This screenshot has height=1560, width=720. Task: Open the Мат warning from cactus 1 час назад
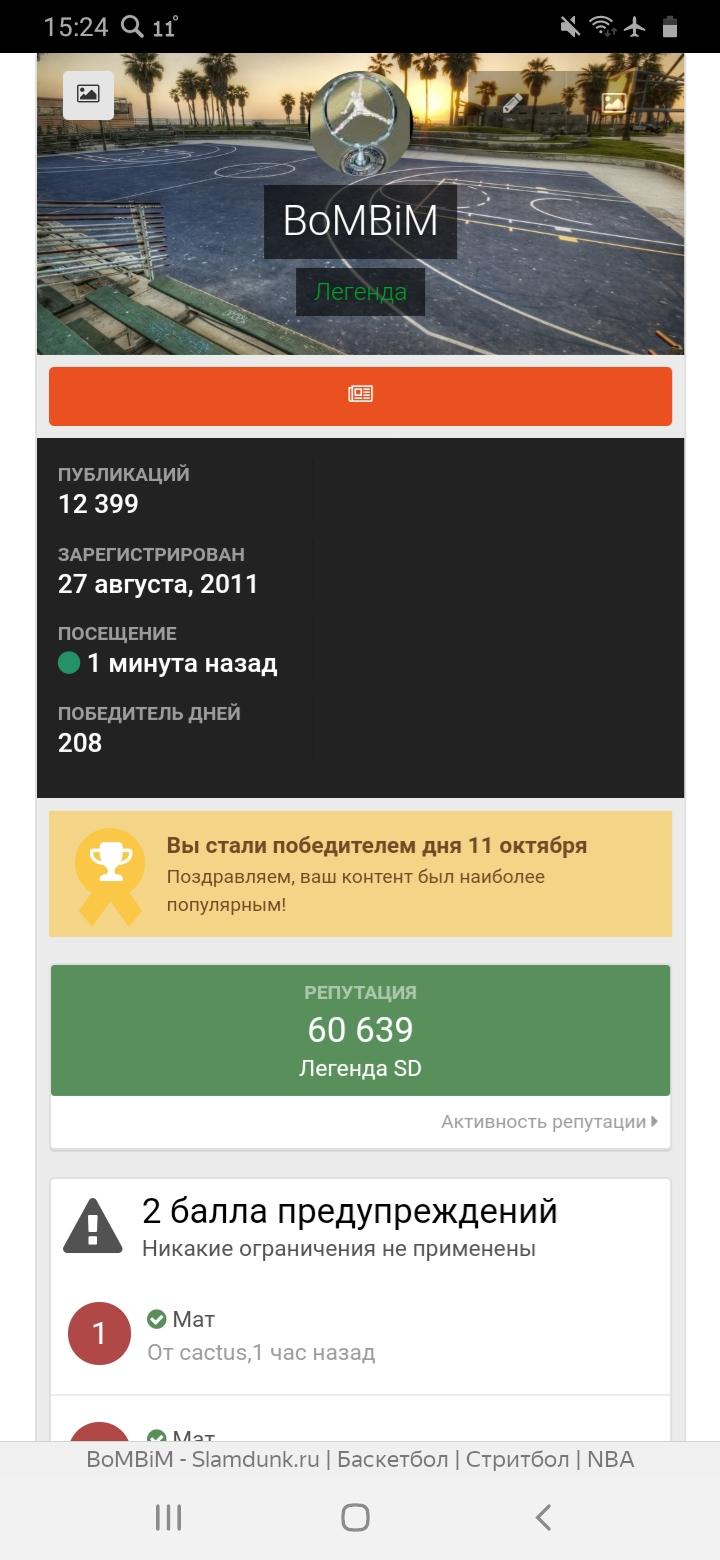(x=360, y=1334)
